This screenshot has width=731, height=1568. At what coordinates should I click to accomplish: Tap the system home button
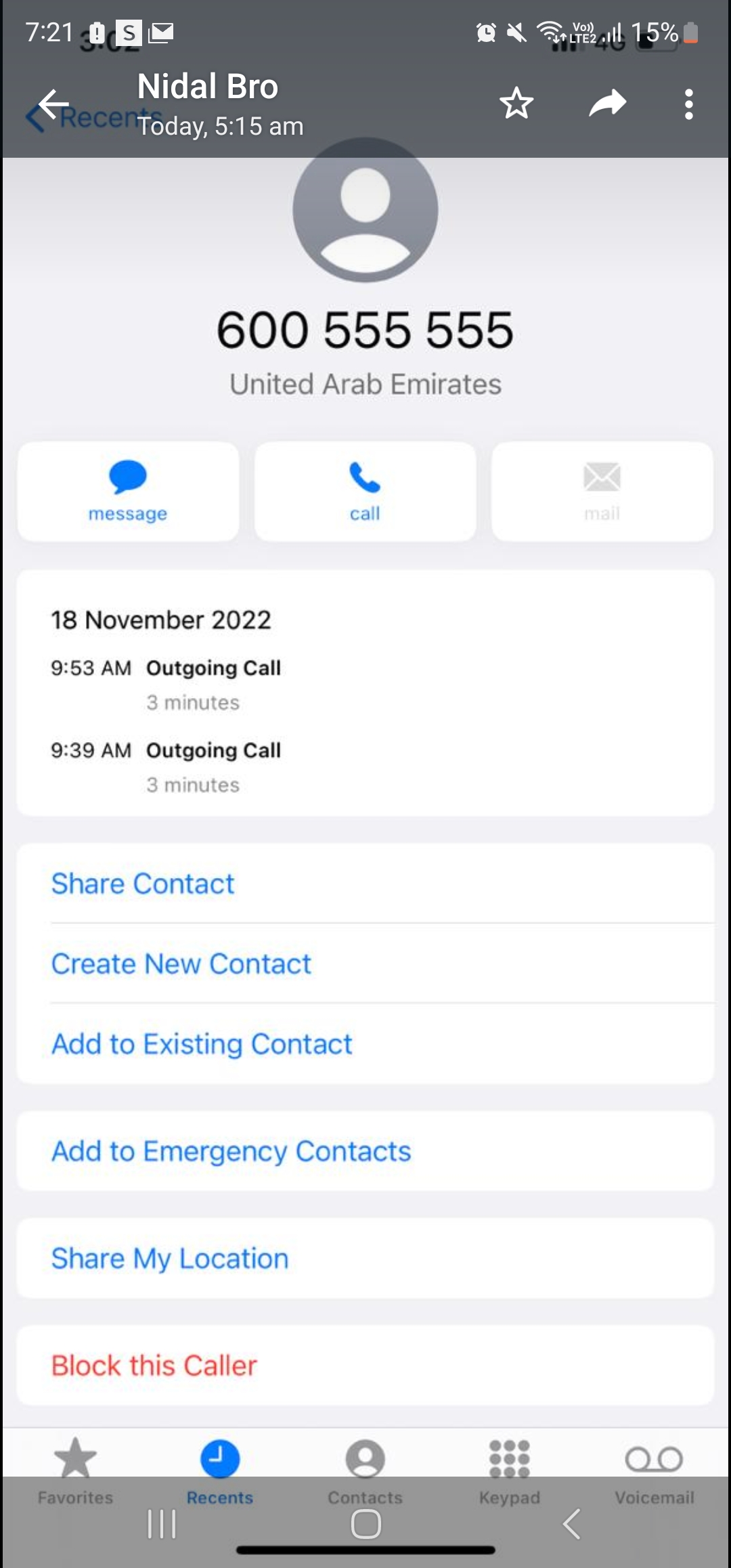point(365,1524)
